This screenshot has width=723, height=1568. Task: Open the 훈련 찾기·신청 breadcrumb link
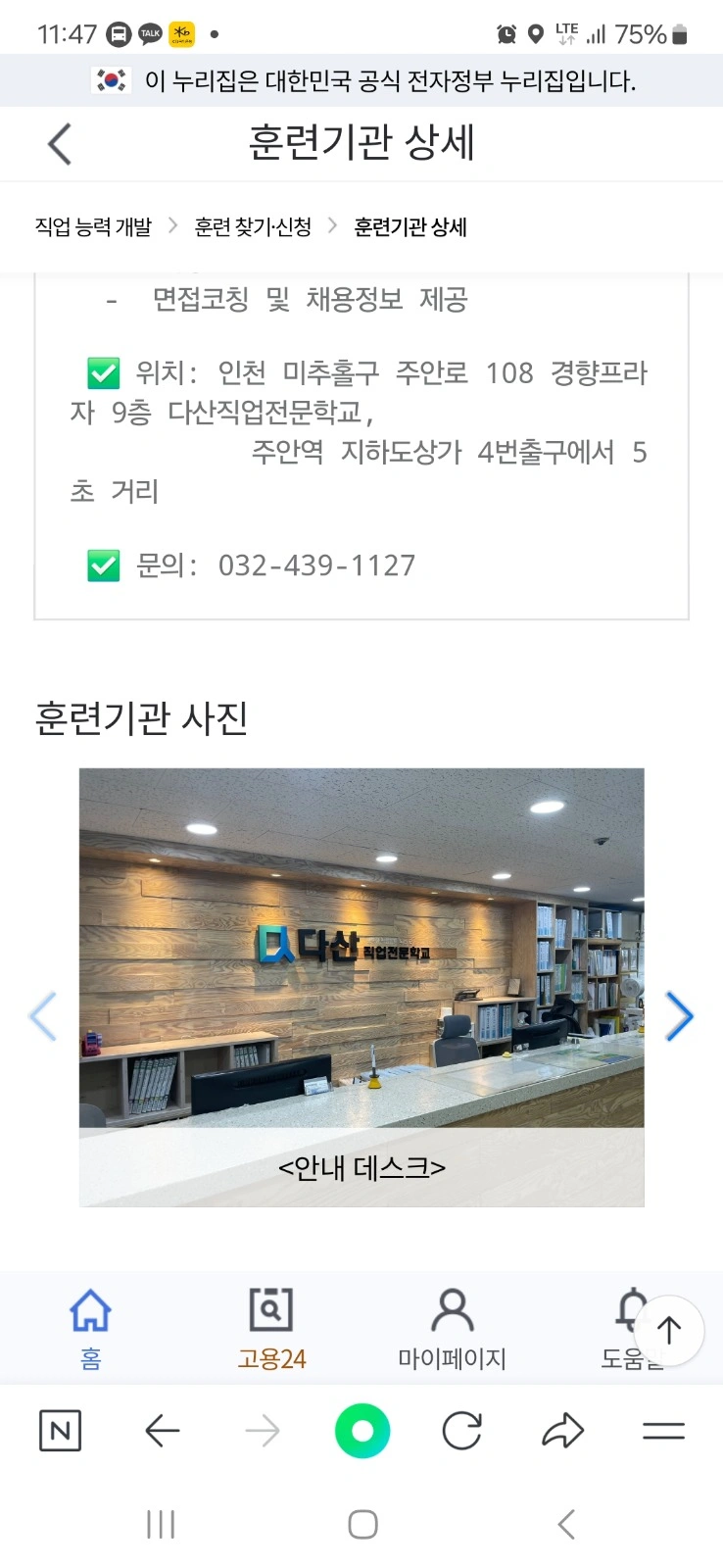click(253, 227)
